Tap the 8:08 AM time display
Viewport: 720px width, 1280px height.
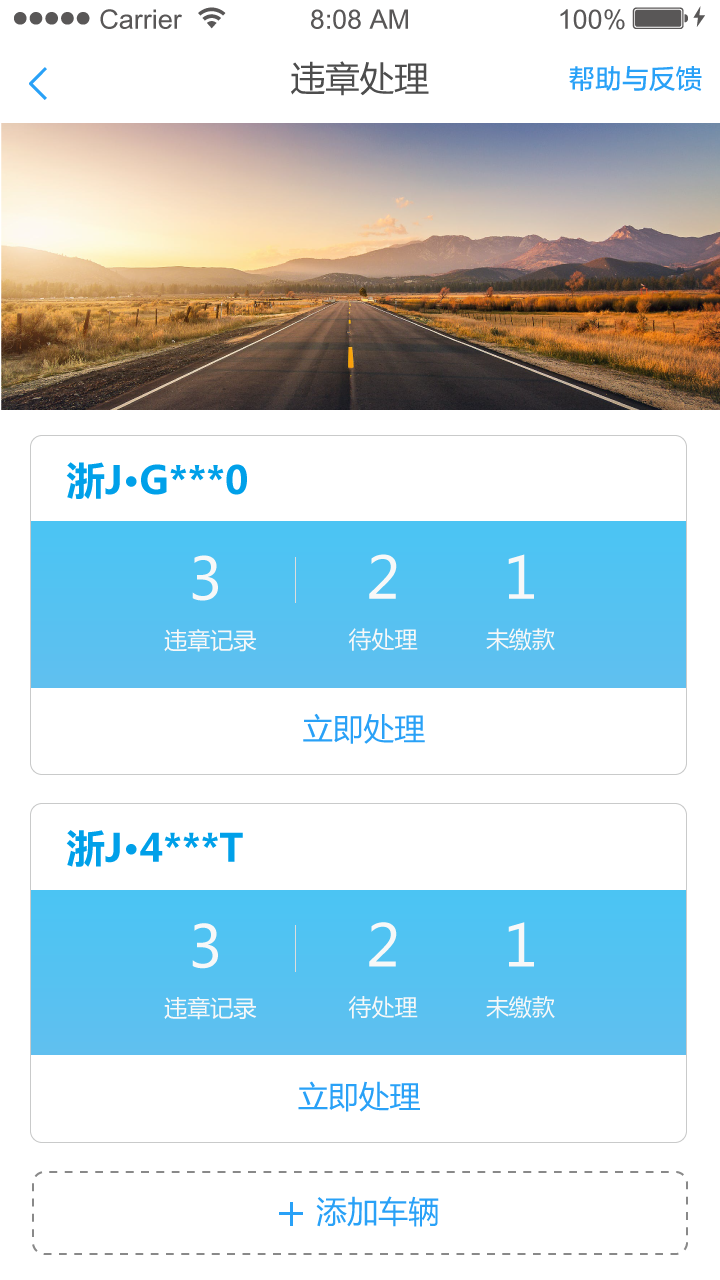[x=360, y=18]
